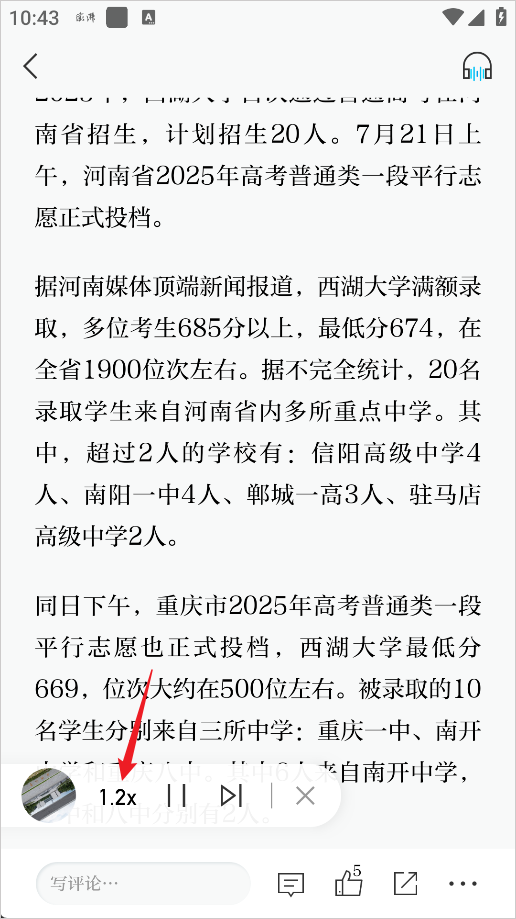Screen dimensions: 516x919
Task: Share this article
Action: pyautogui.click(x=406, y=883)
